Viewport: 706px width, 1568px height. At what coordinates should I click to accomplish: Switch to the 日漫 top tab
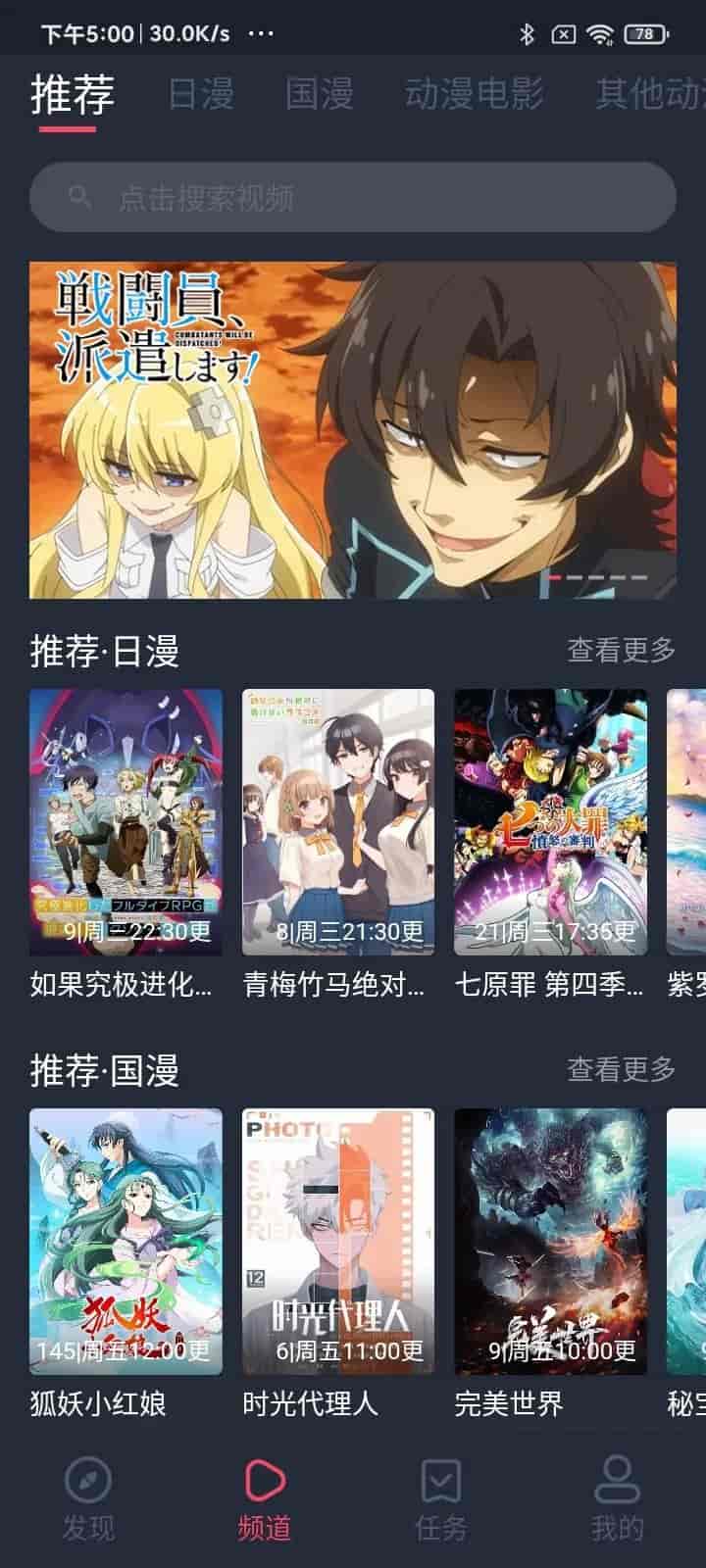click(201, 94)
